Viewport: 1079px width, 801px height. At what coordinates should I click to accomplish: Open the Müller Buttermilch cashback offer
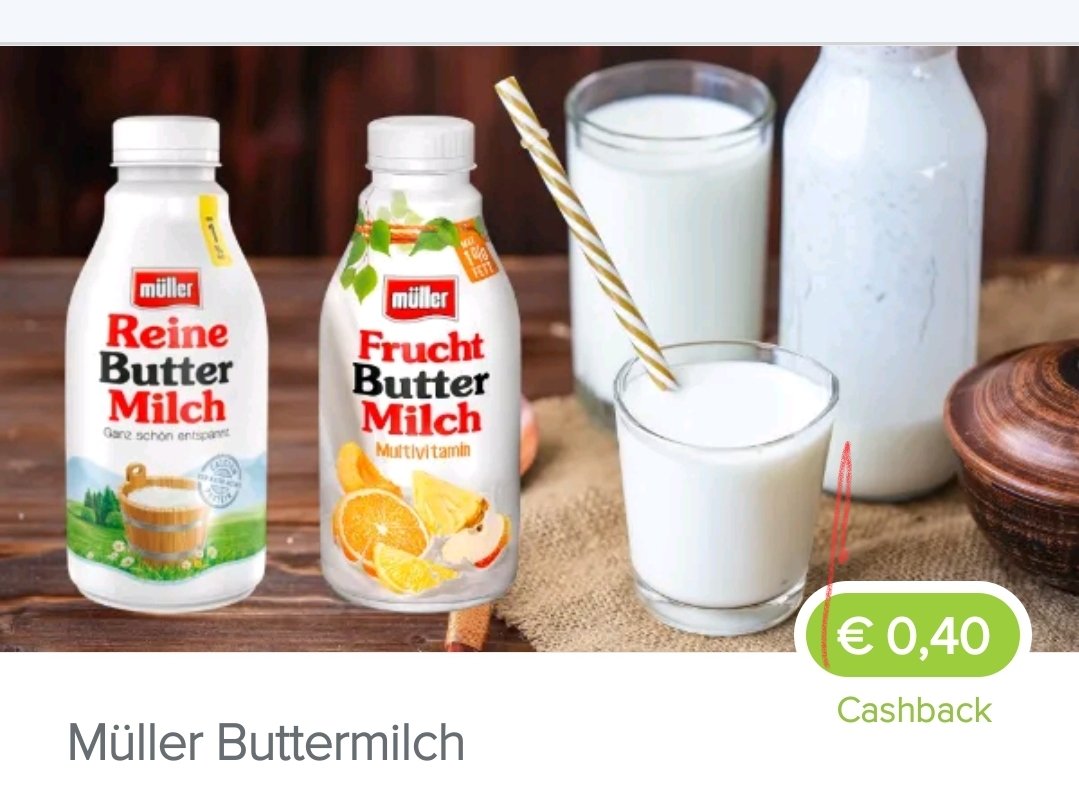(x=266, y=743)
